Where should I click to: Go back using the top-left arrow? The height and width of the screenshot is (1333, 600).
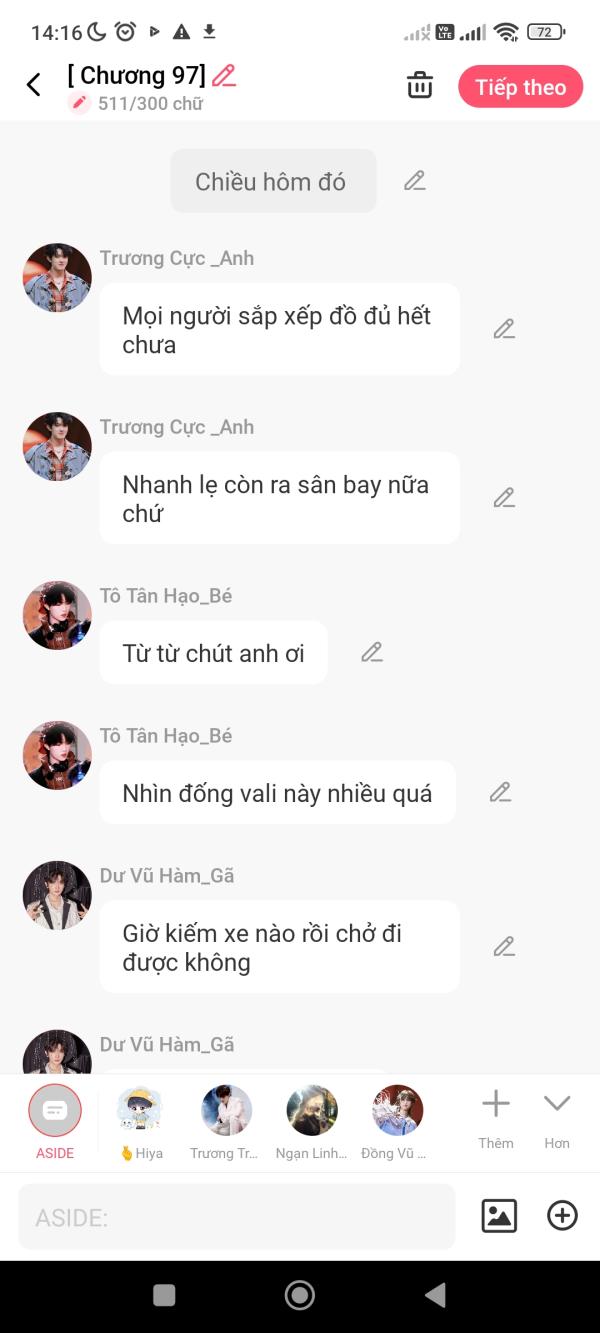(34, 85)
